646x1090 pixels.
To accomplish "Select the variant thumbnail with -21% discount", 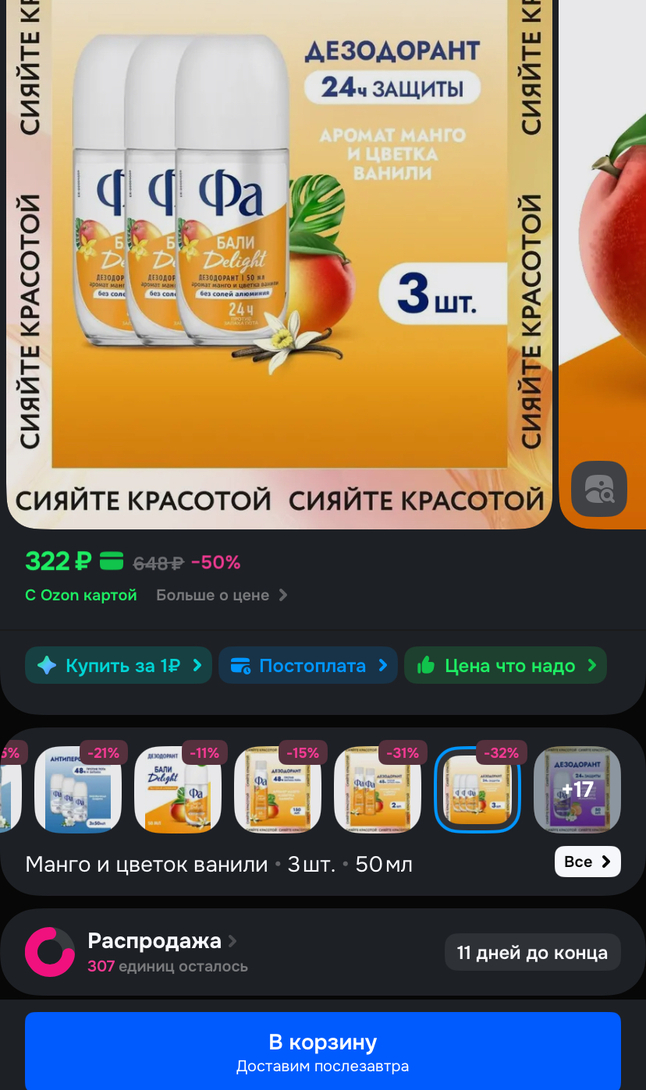I will point(78,789).
